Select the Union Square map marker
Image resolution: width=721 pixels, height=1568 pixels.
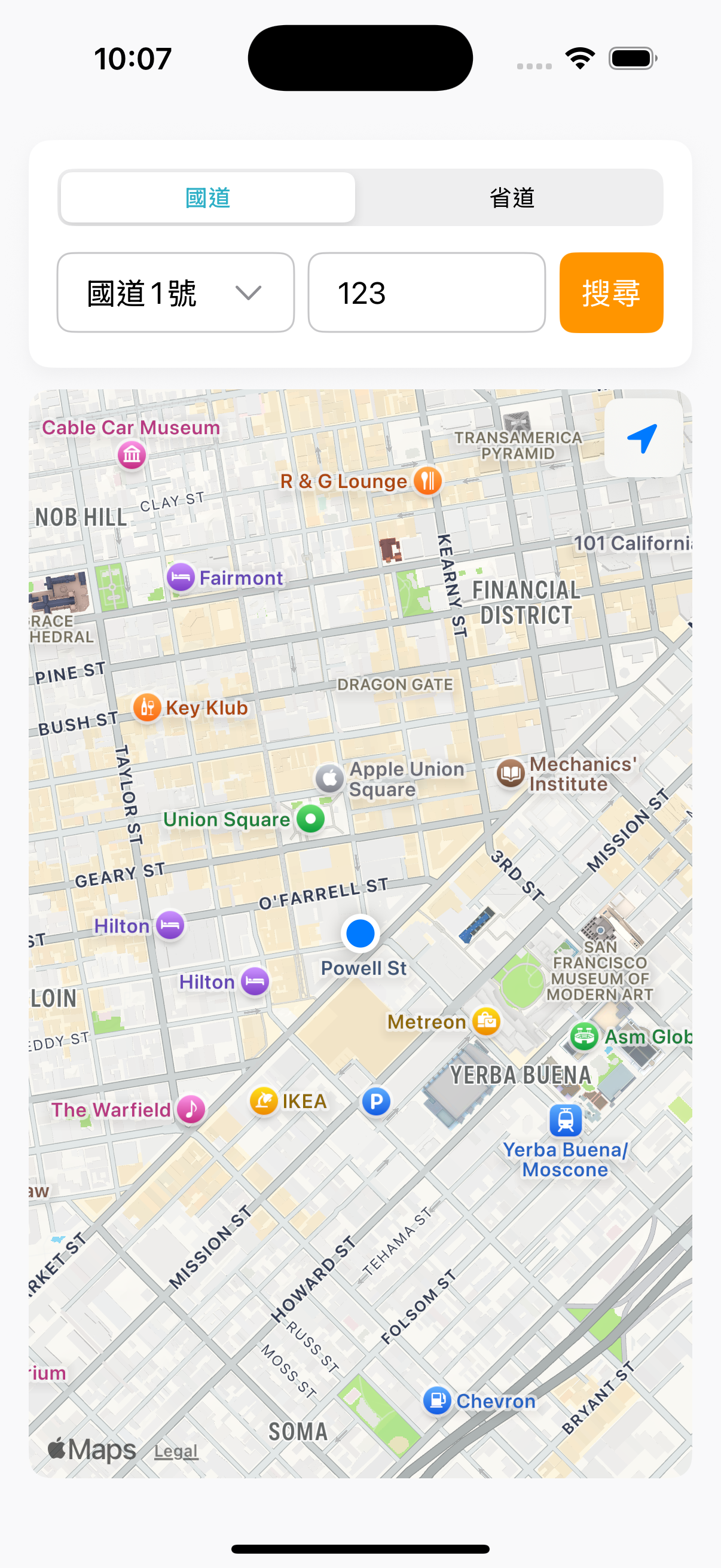point(310,819)
